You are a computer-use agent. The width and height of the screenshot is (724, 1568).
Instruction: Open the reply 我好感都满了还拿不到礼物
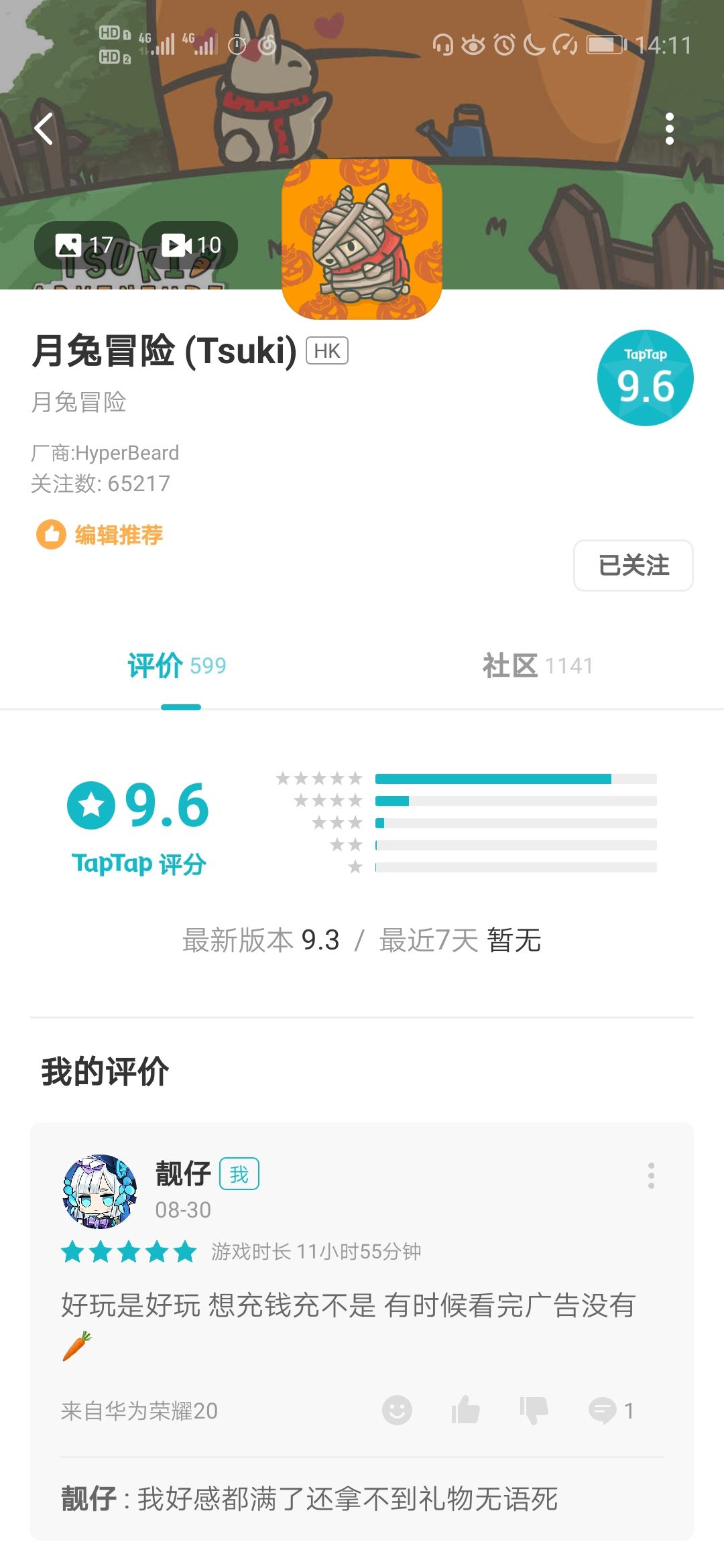pyautogui.click(x=310, y=1499)
